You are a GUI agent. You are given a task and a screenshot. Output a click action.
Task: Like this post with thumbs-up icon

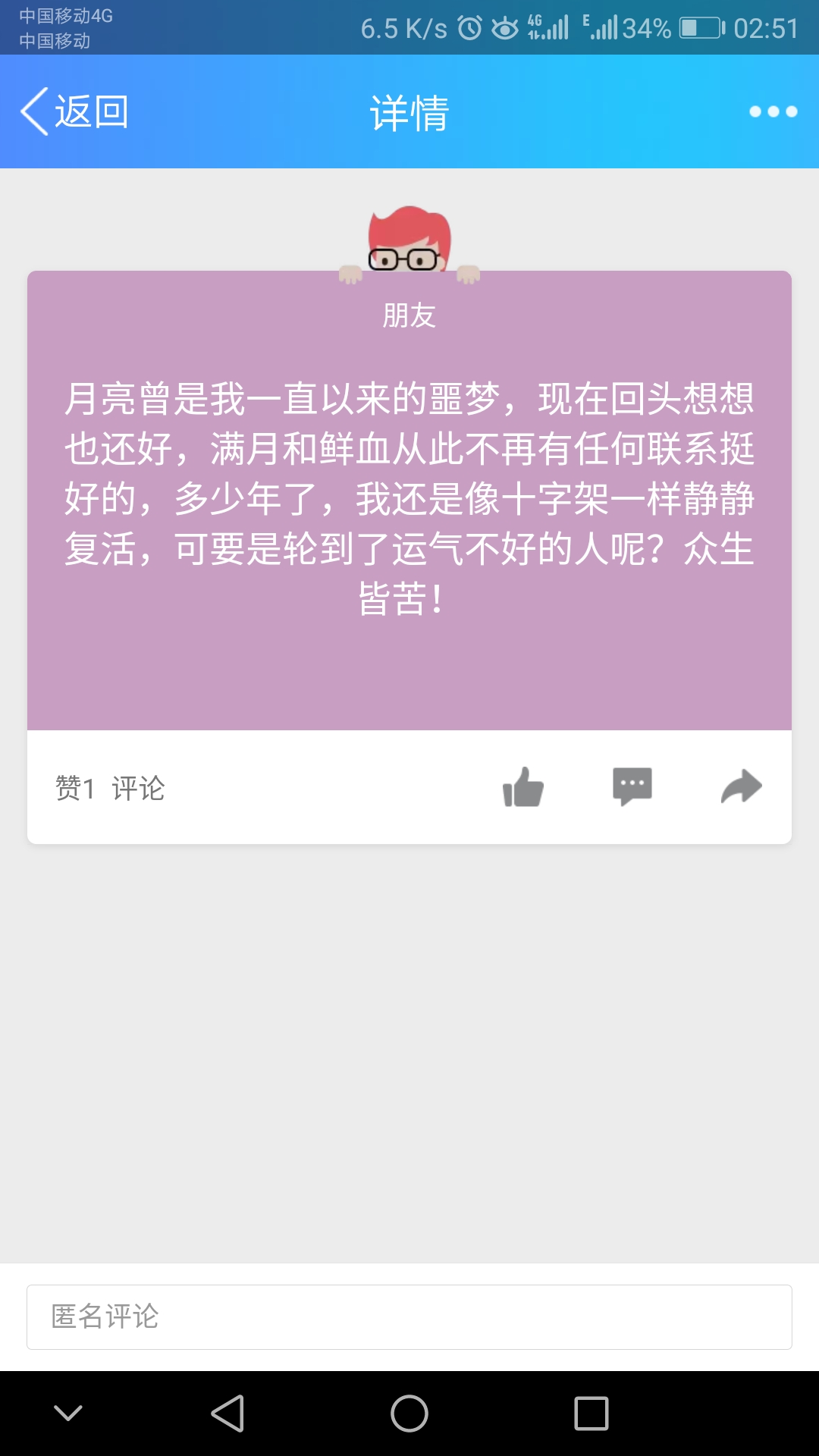point(523,787)
